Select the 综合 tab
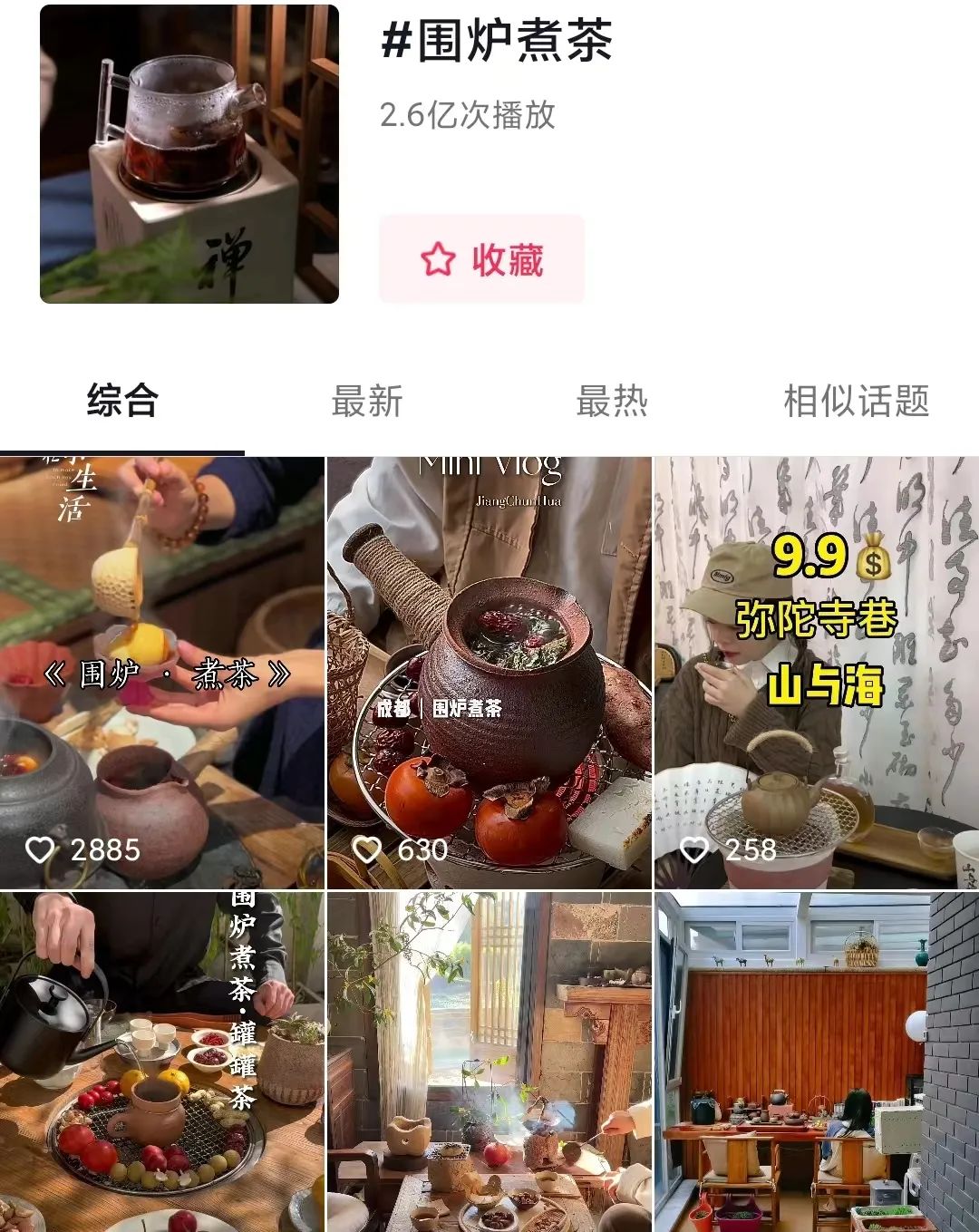The width and height of the screenshot is (979, 1232). pos(122,401)
